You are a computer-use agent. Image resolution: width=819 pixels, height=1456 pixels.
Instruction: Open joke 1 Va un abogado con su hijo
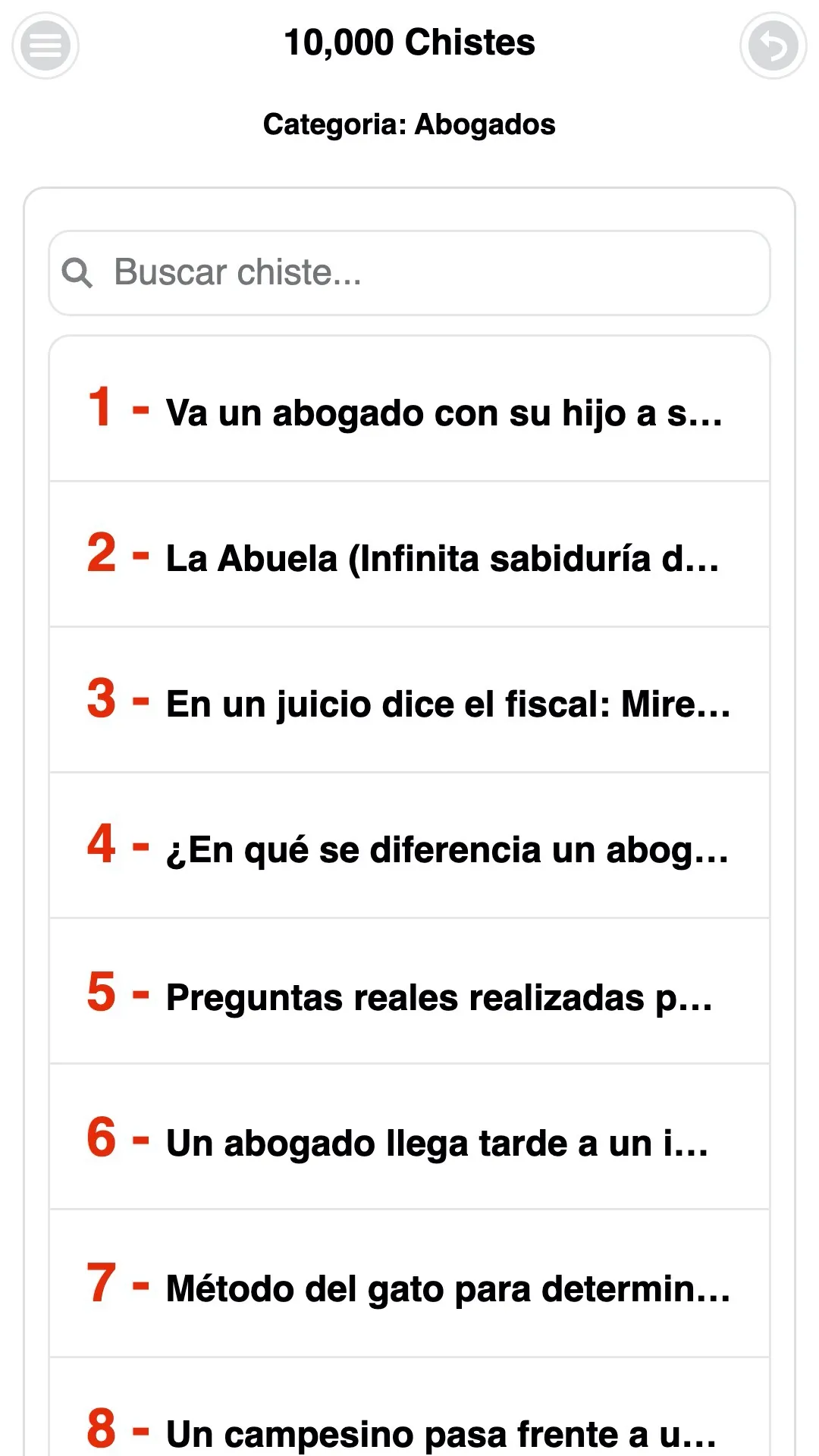pyautogui.click(x=409, y=409)
